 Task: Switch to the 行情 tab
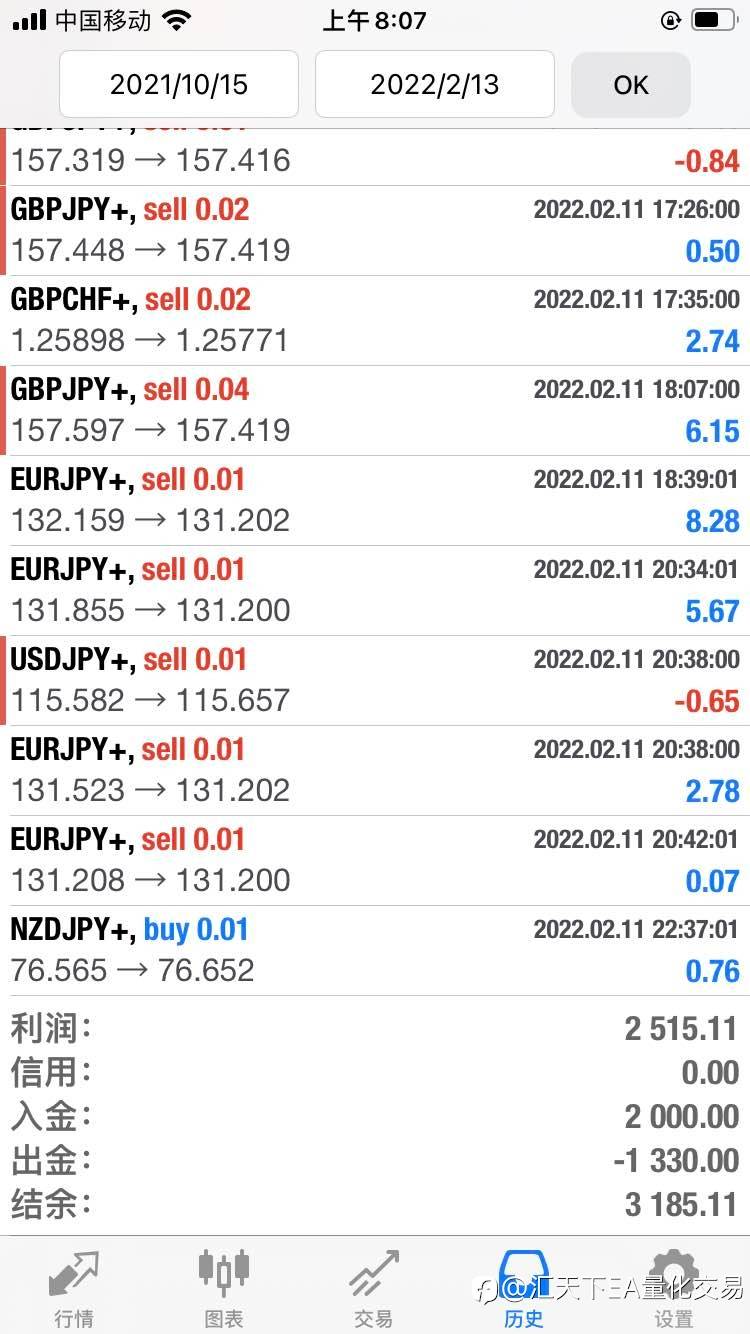coord(74,1288)
